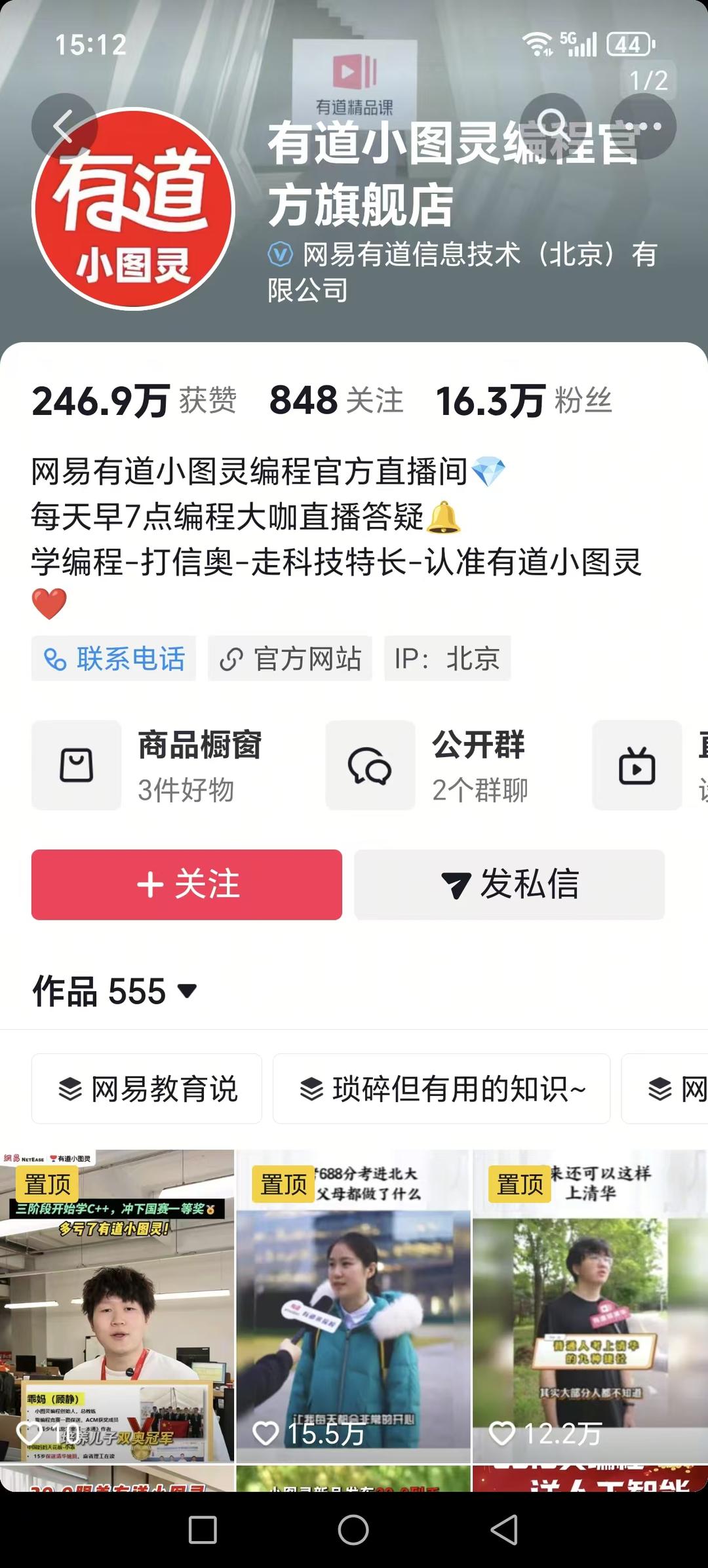Play the pinned video 688分考进北大
708x1568 pixels.
[x=353, y=1304]
